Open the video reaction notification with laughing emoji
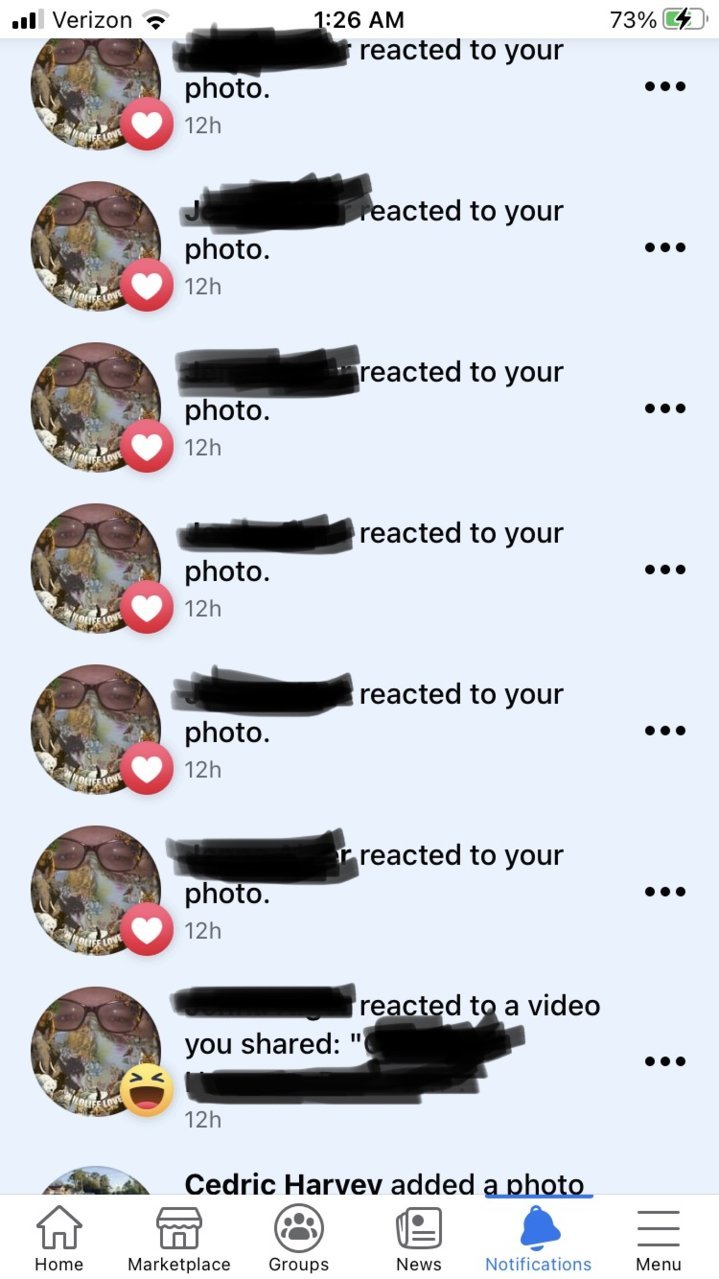This screenshot has height=1279, width=719. 359,1060
